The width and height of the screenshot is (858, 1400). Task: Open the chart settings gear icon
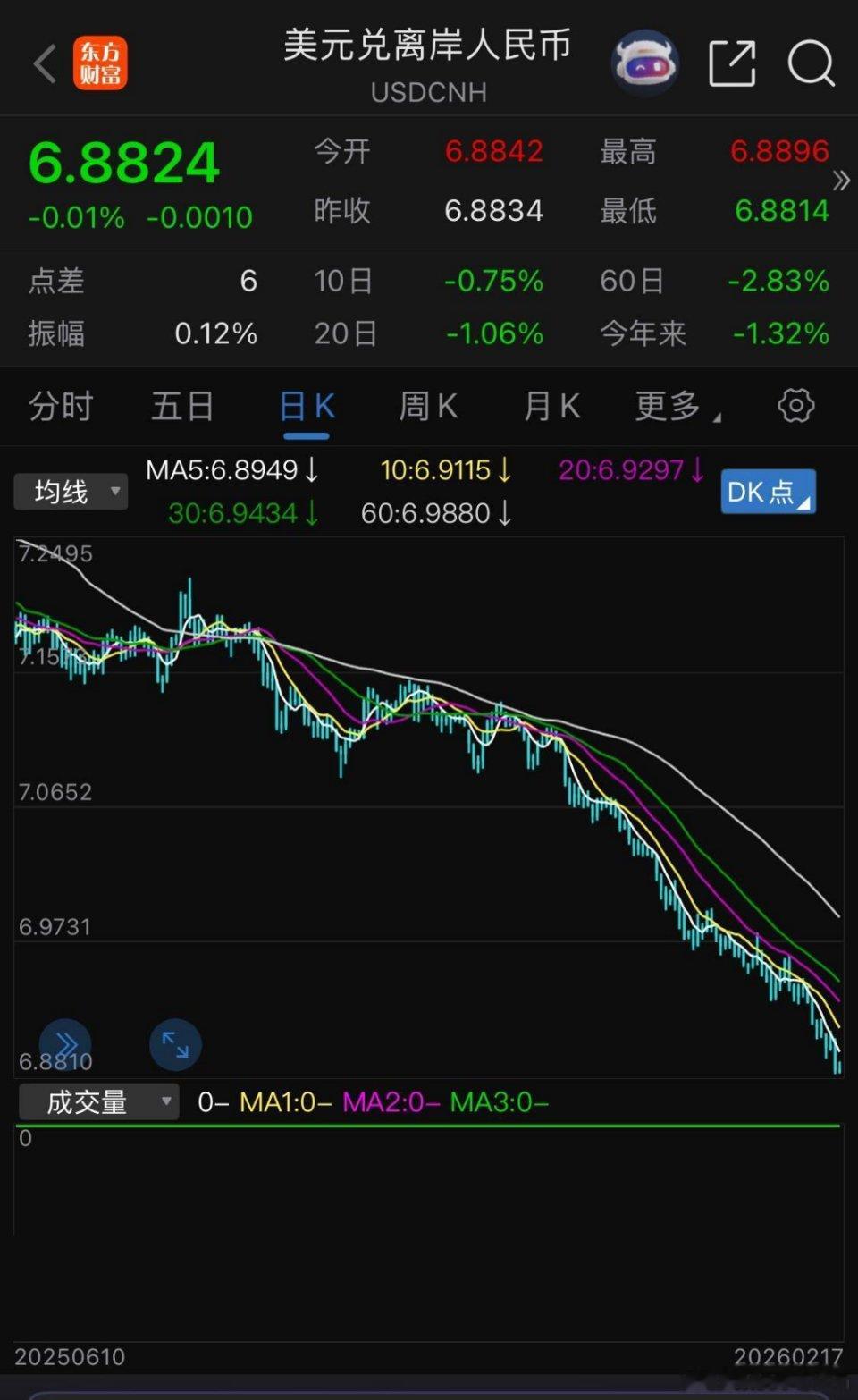[x=795, y=405]
